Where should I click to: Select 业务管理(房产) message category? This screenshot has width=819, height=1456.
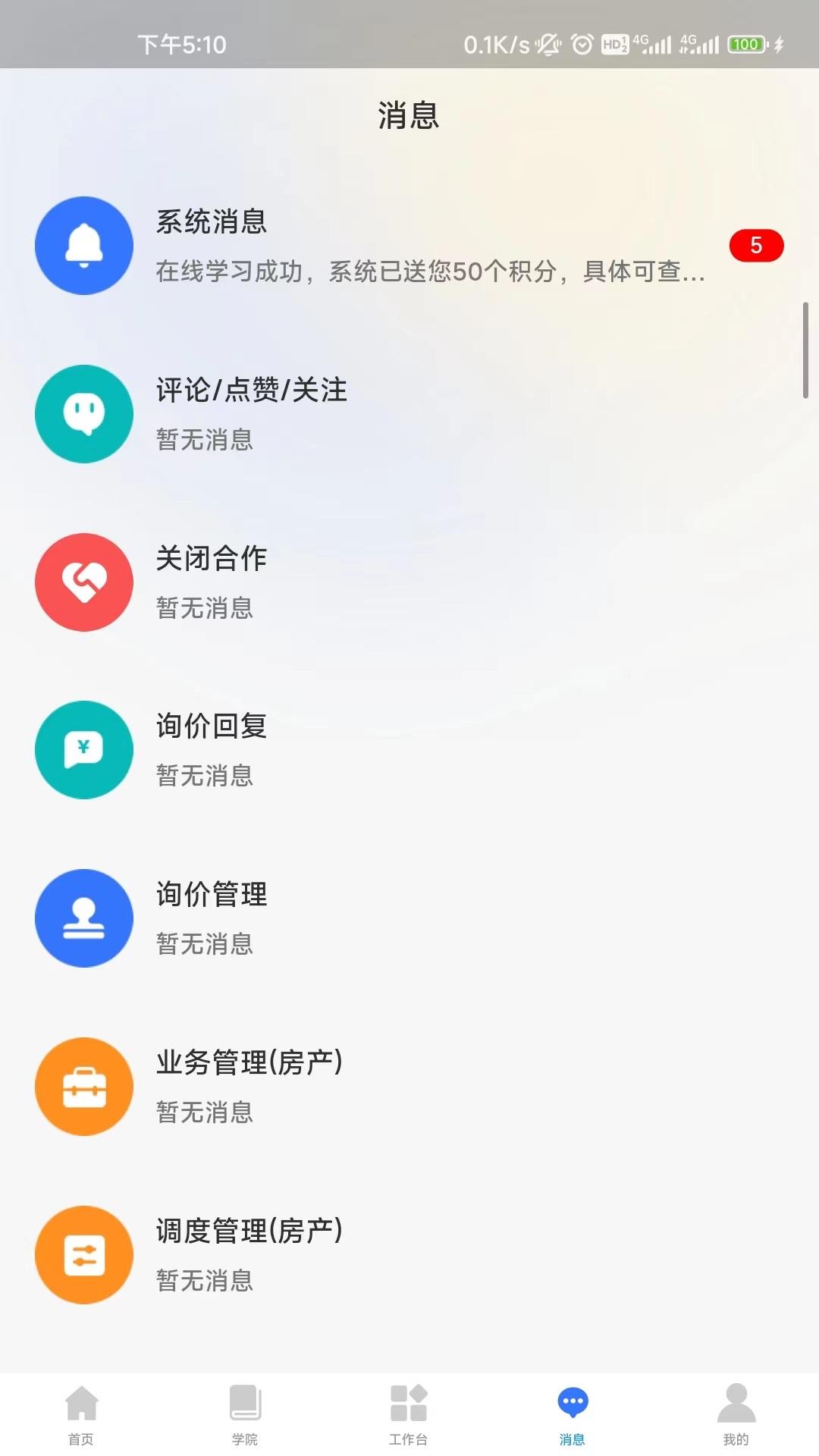pyautogui.click(x=409, y=1087)
